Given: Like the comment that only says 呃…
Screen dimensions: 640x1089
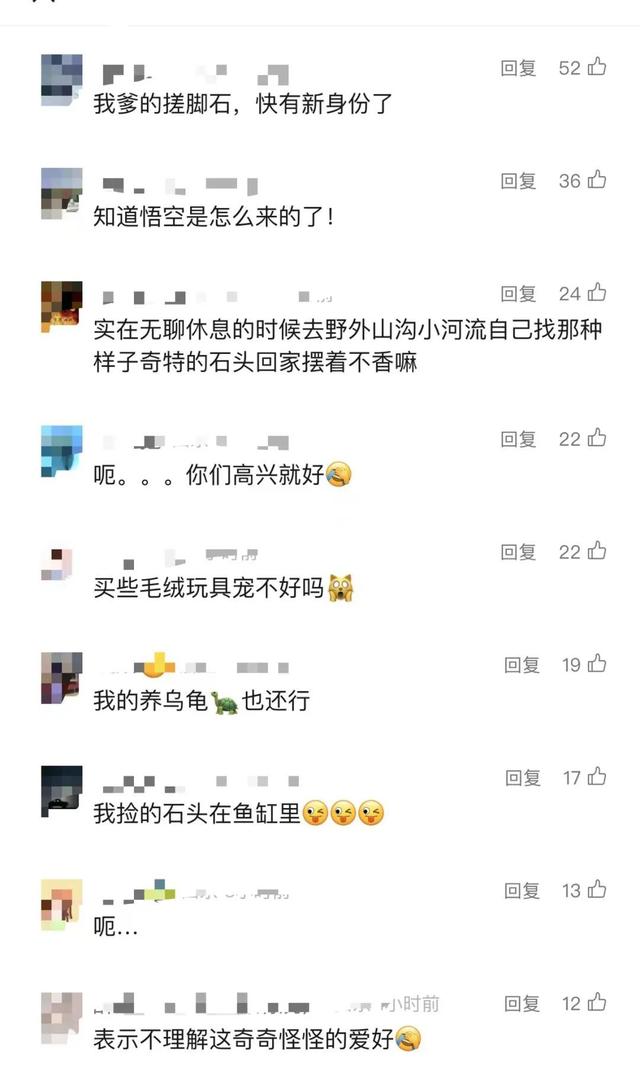Looking at the screenshot, I should click(597, 891).
